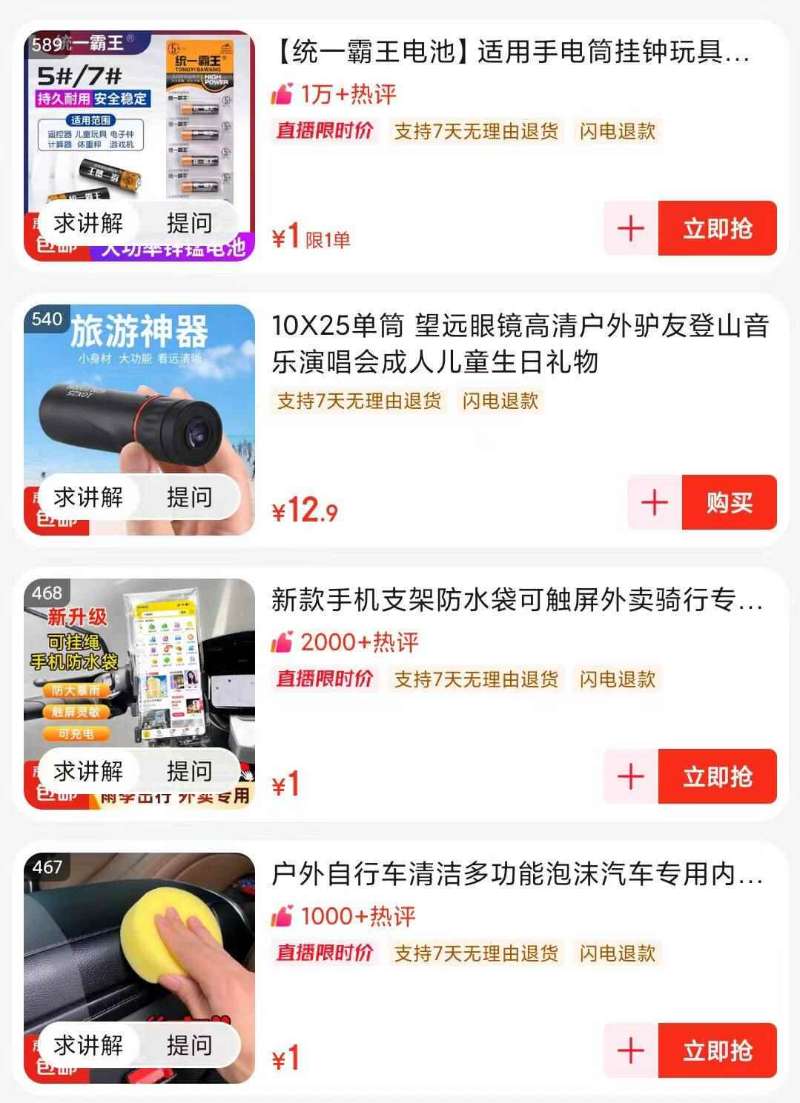Request 求讲解 for the telescope

point(88,497)
